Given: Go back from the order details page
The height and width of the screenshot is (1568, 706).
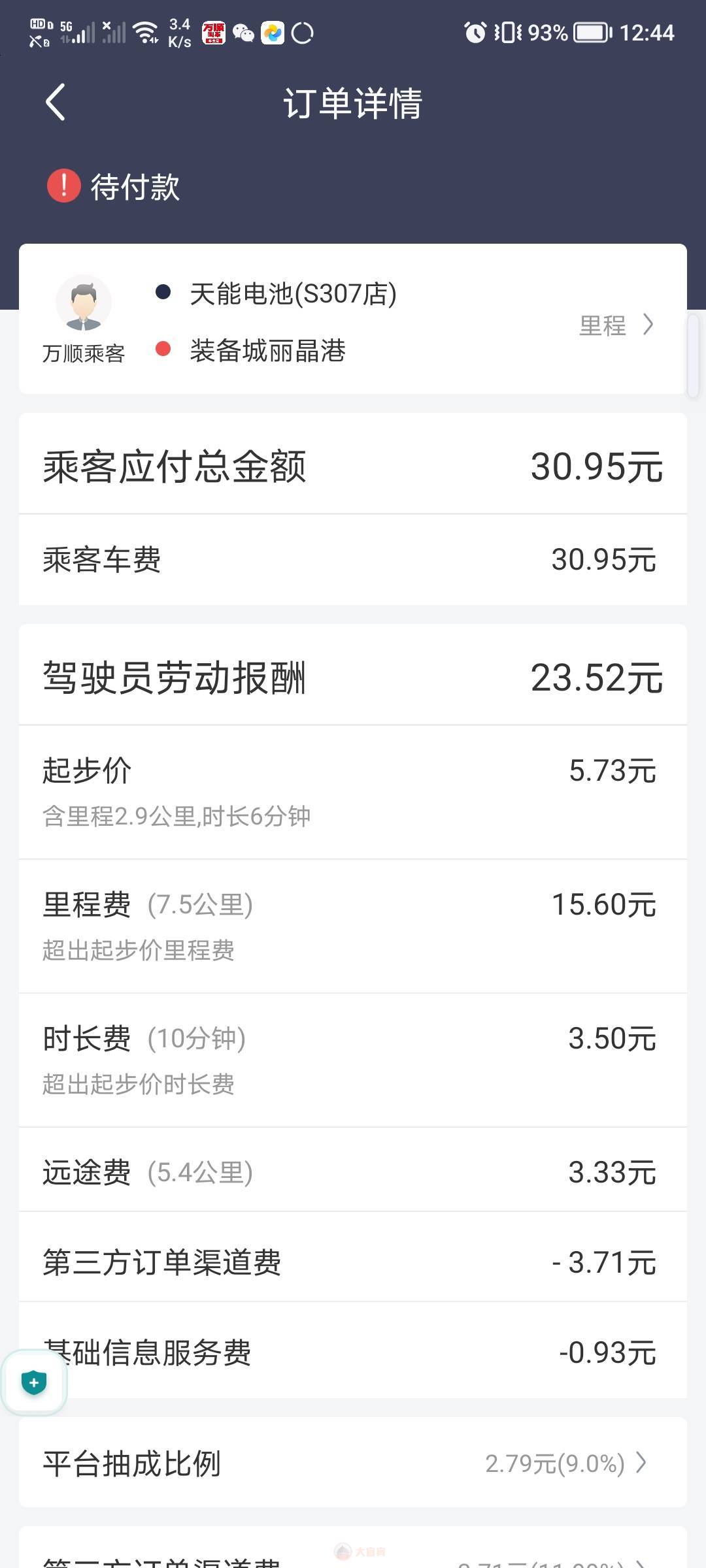Looking at the screenshot, I should pos(56,103).
